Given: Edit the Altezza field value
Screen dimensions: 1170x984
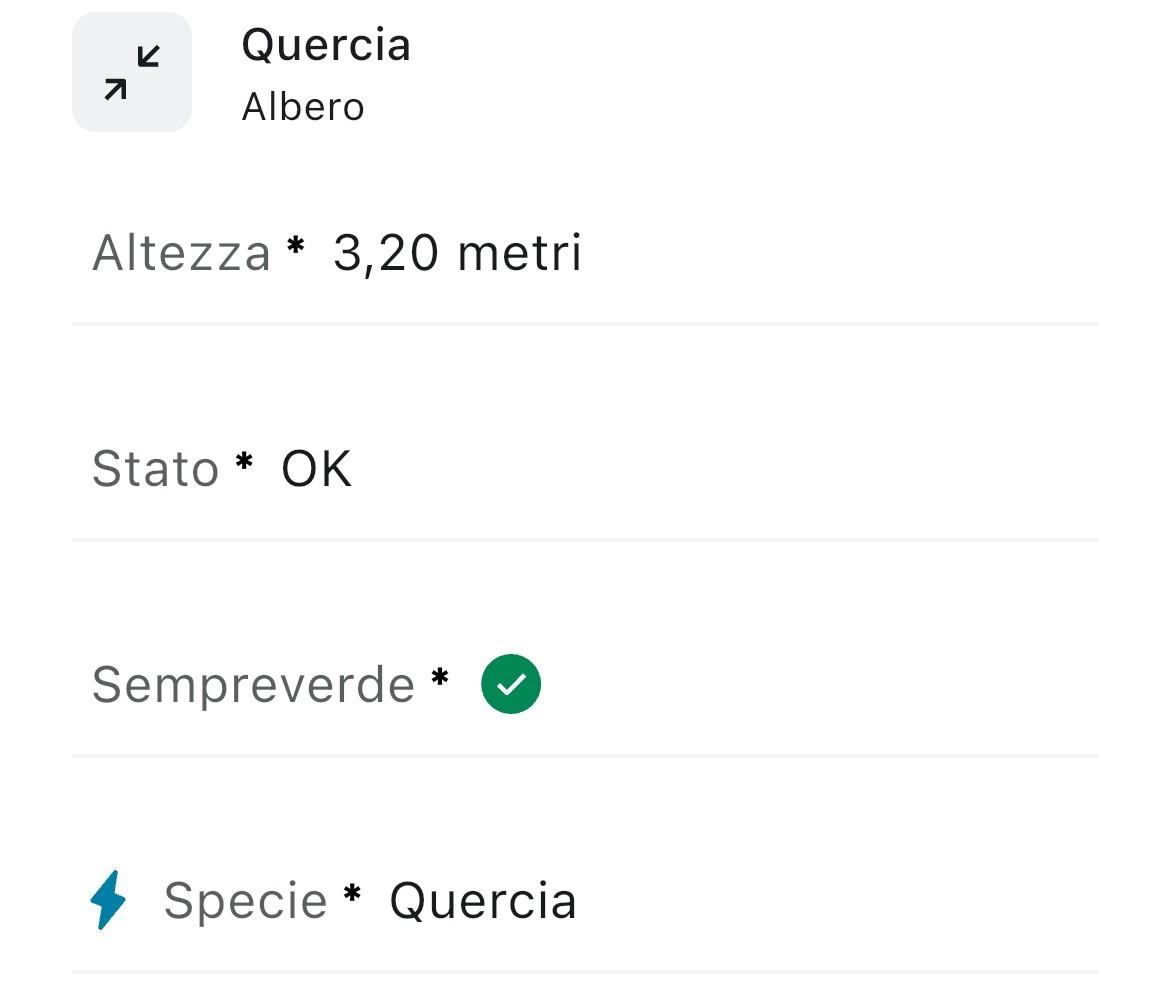Looking at the screenshot, I should click(x=457, y=253).
